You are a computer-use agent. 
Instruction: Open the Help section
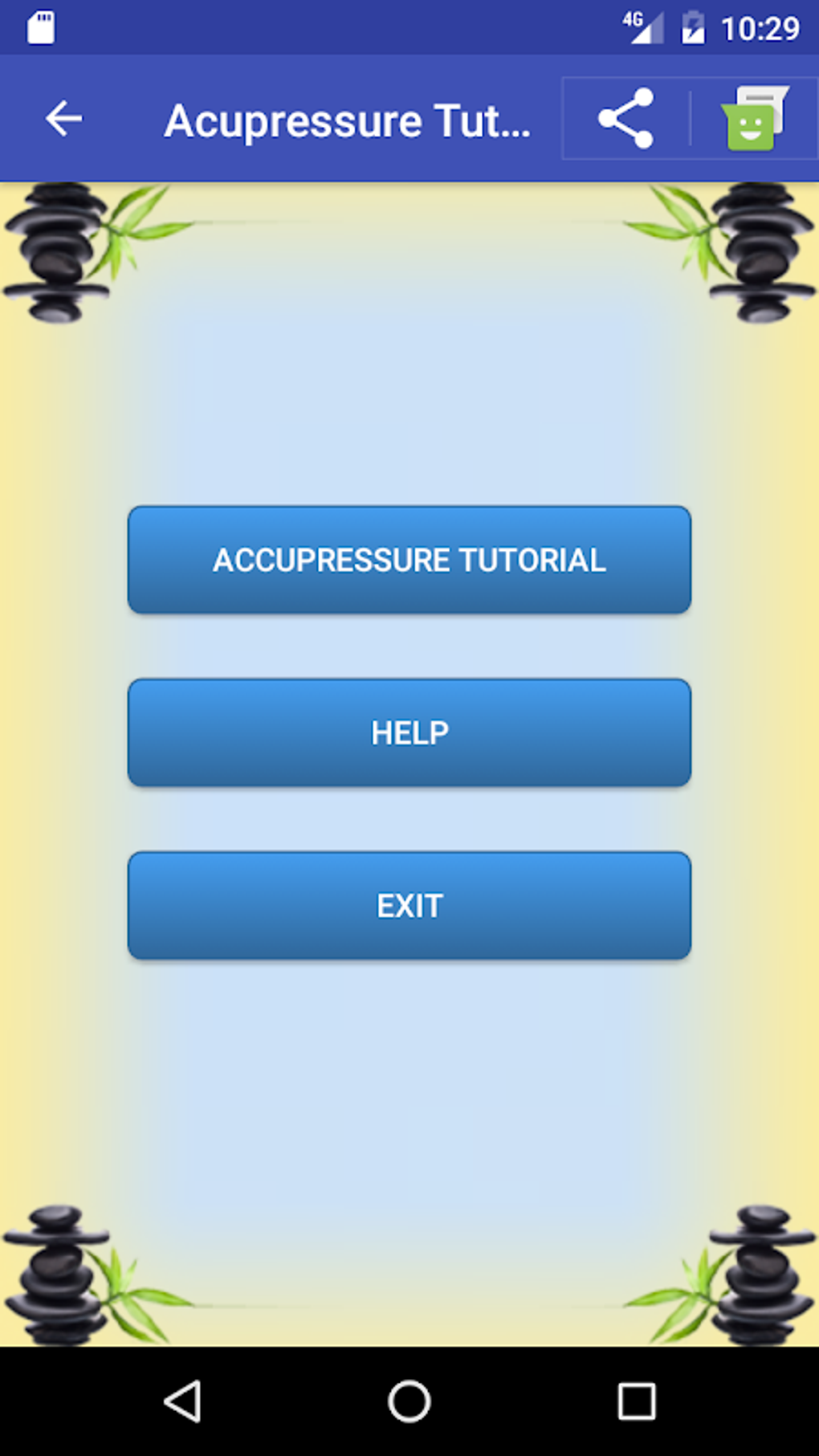click(x=409, y=732)
